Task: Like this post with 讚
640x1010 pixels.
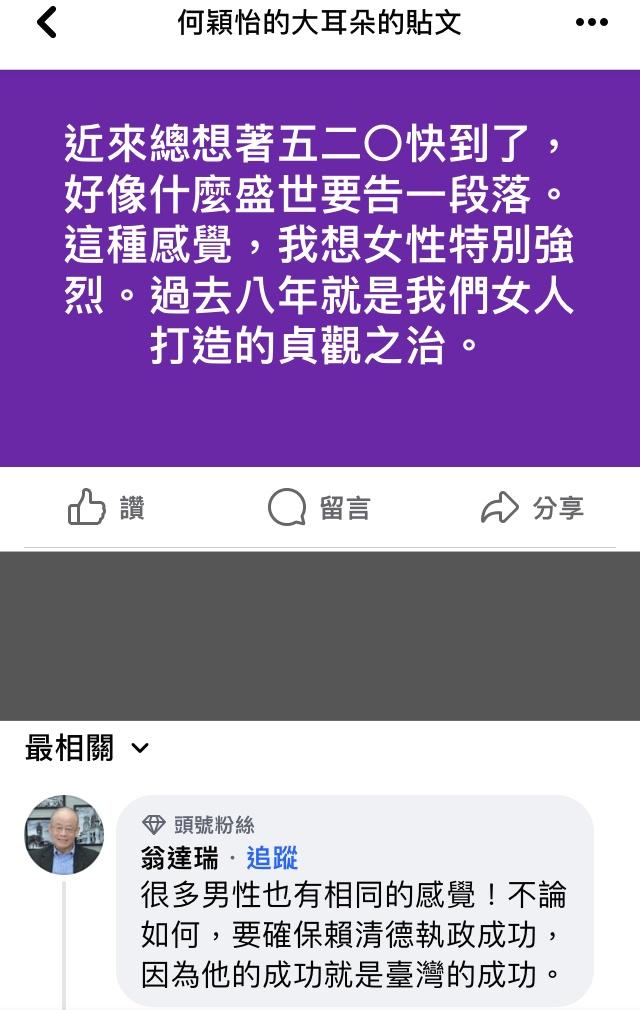Action: [106, 508]
